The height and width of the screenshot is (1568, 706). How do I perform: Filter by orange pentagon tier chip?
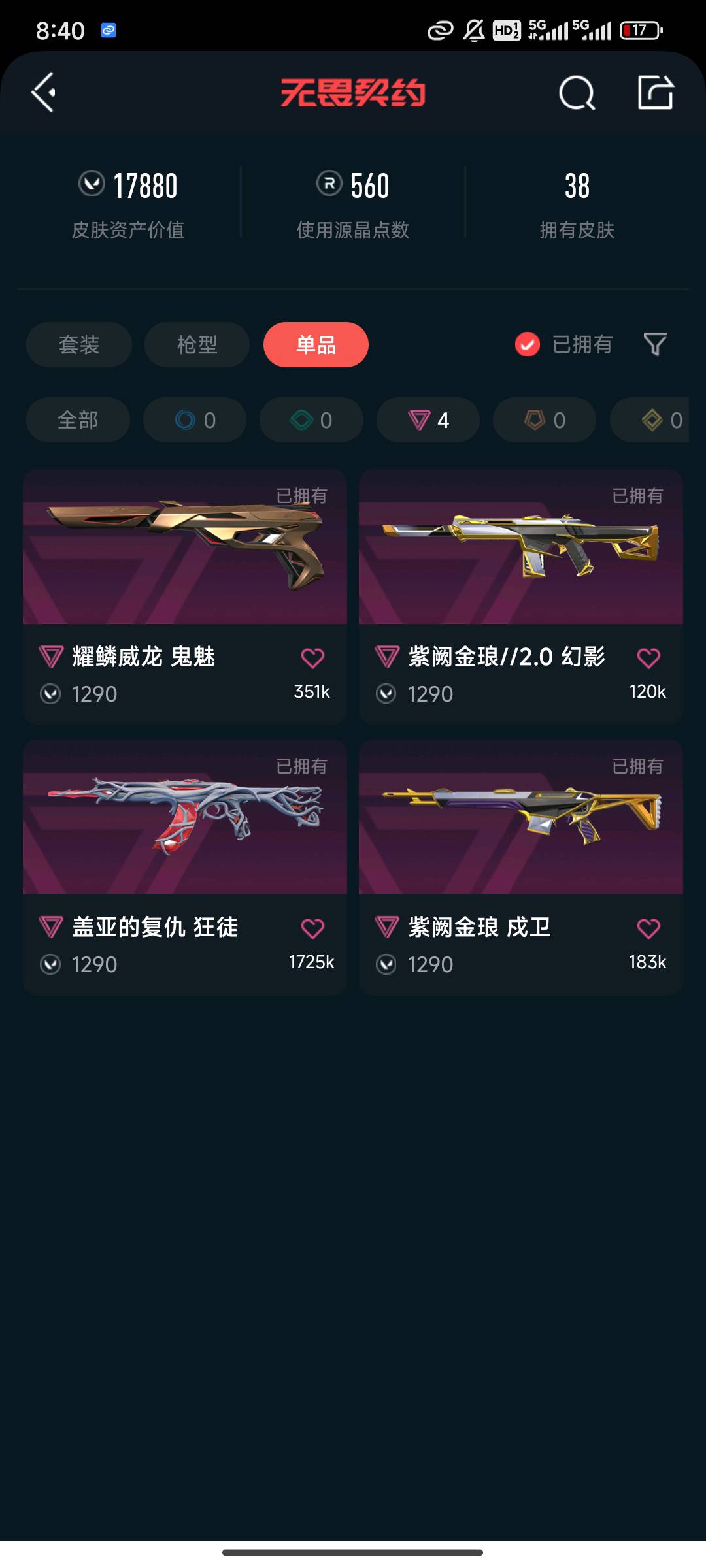tap(545, 420)
